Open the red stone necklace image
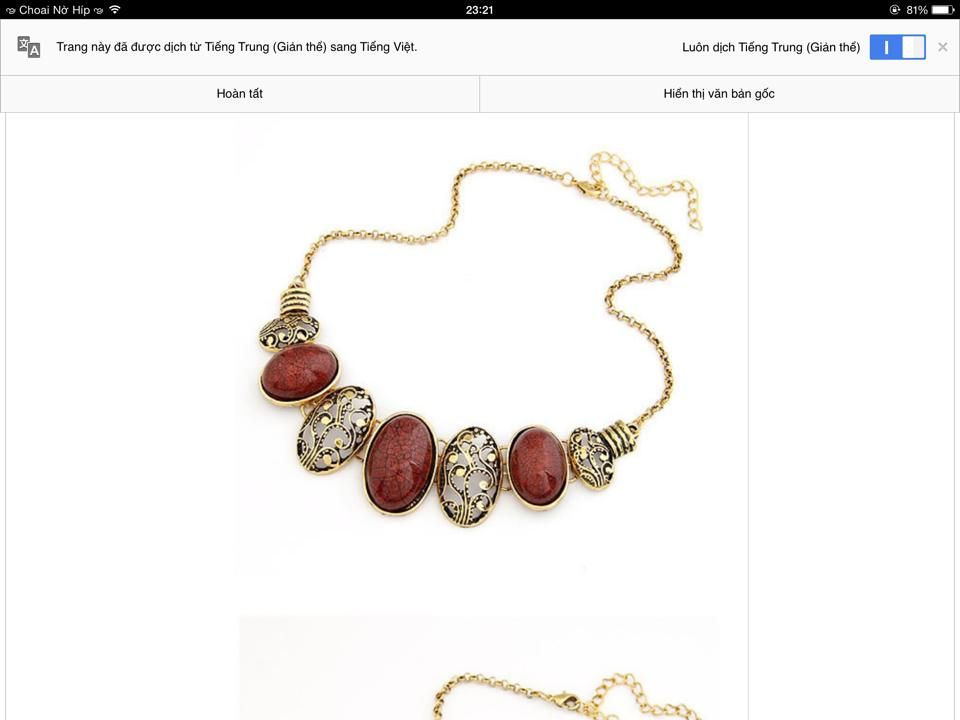This screenshot has width=960, height=720. coord(478,350)
